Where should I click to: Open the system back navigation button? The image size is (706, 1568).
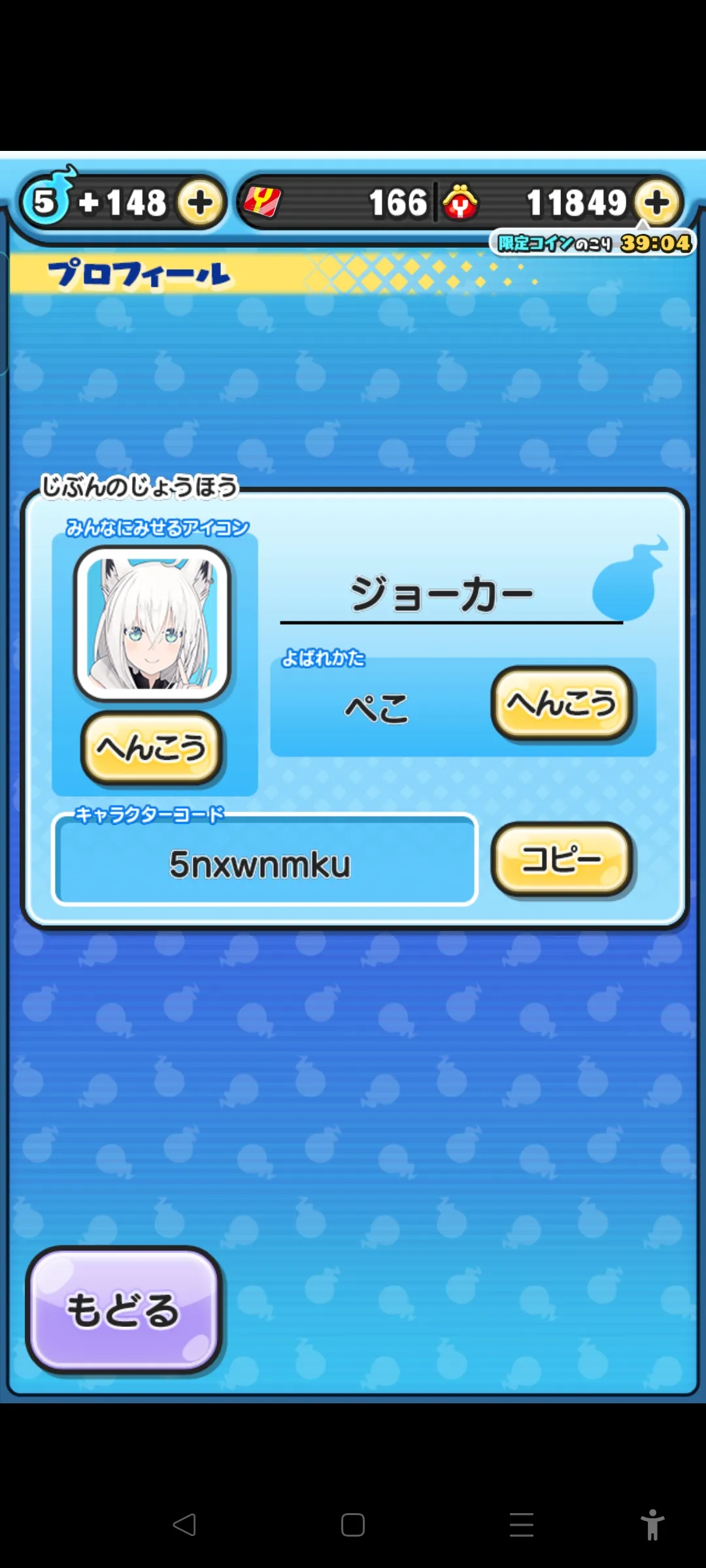pyautogui.click(x=184, y=1525)
